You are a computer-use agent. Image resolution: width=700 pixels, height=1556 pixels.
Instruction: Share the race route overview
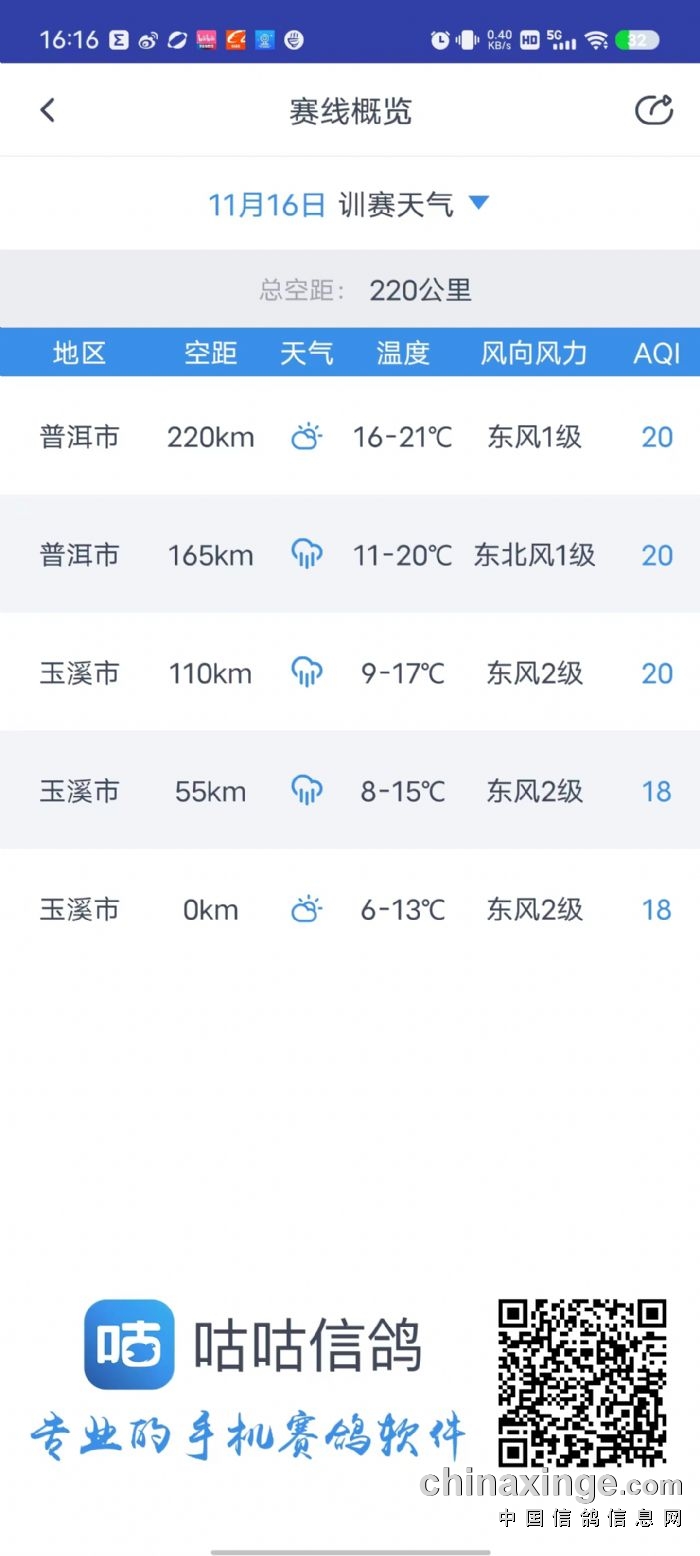pos(654,110)
